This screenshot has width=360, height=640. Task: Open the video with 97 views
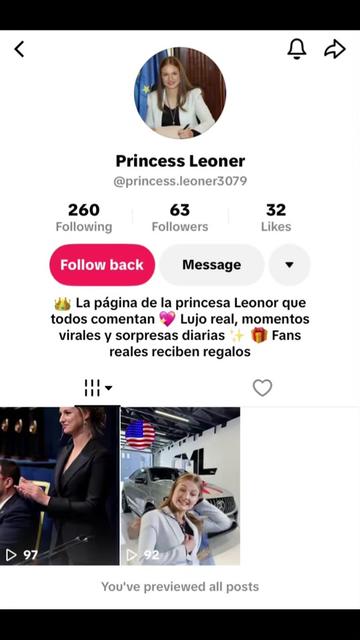pos(60,486)
